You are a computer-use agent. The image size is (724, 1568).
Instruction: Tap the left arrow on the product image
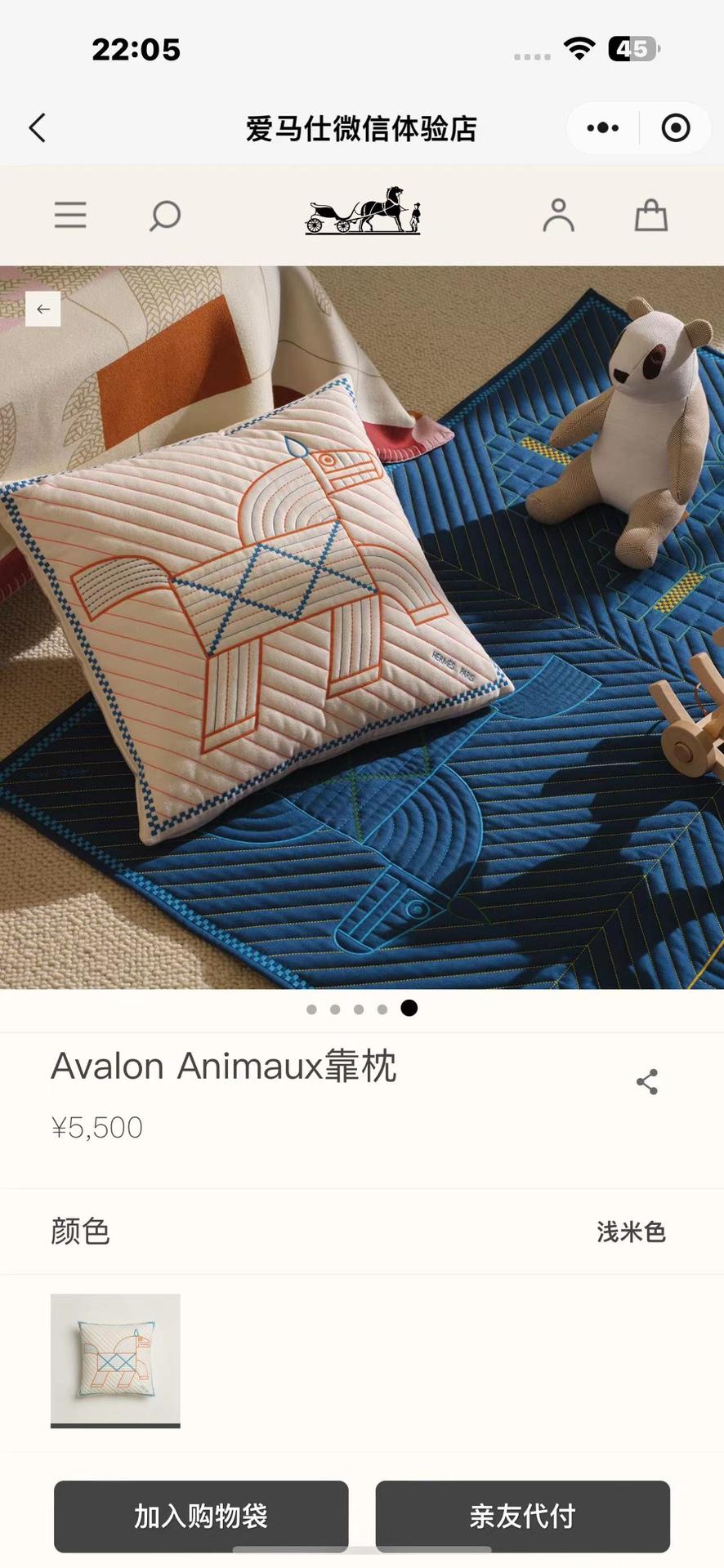(x=43, y=309)
